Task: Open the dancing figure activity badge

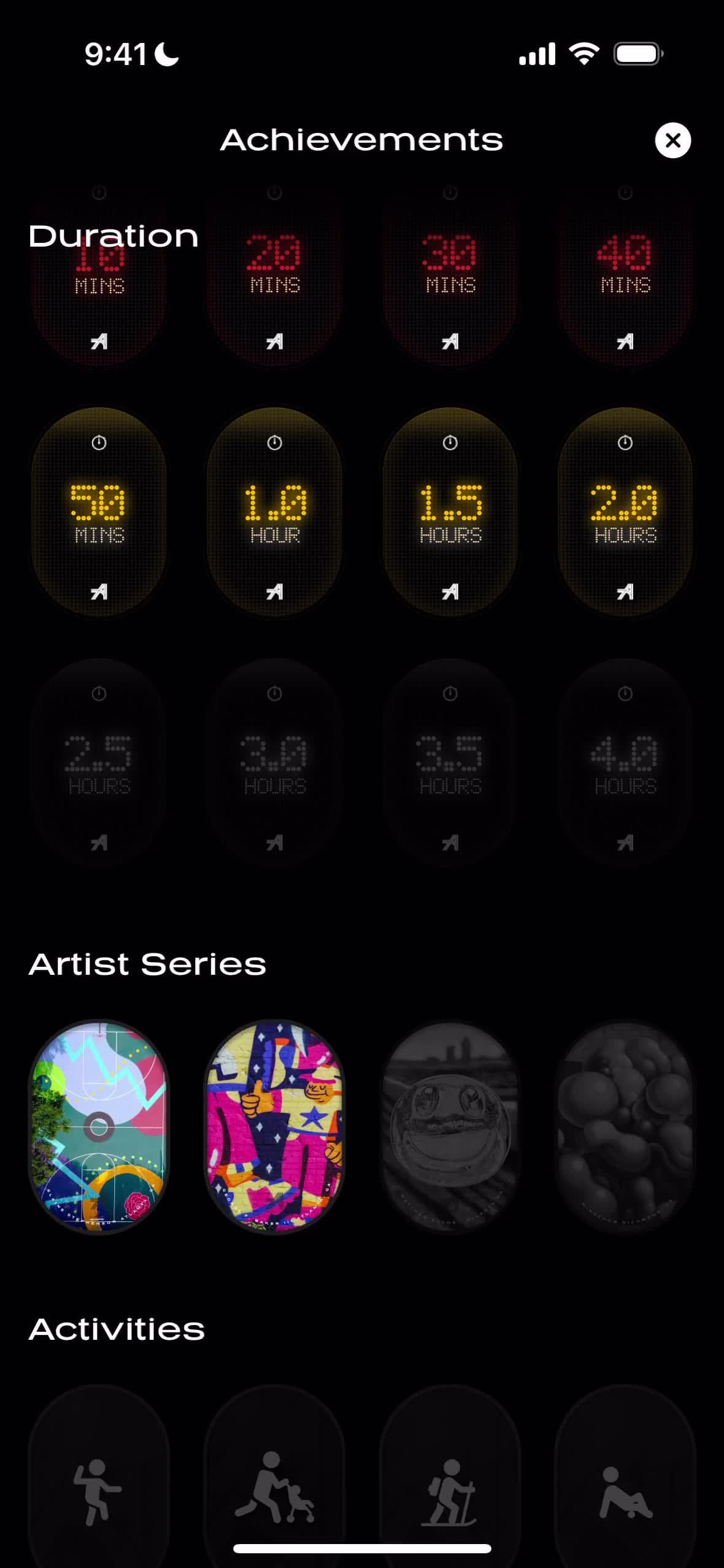Action: [x=99, y=1491]
